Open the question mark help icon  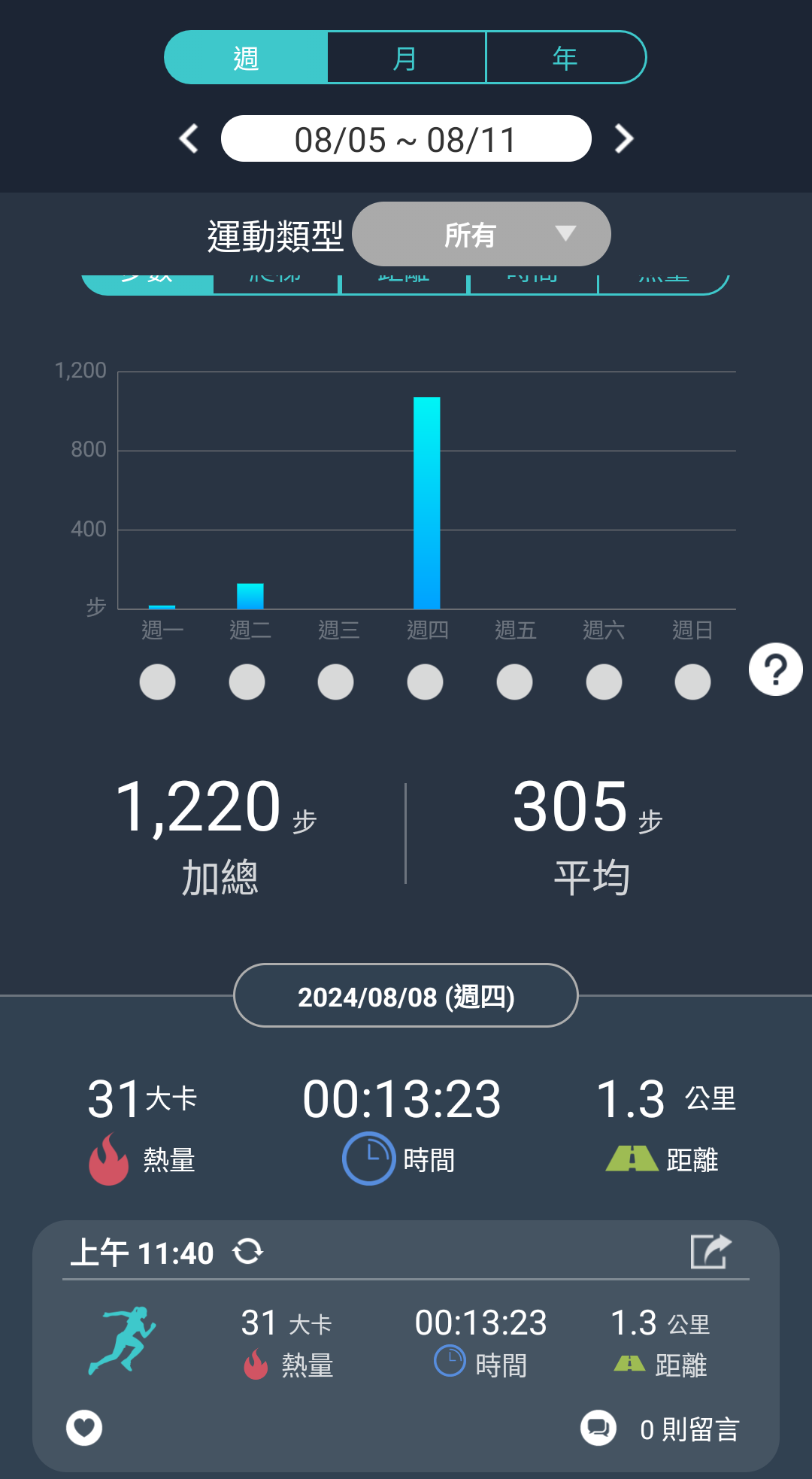pos(776,669)
